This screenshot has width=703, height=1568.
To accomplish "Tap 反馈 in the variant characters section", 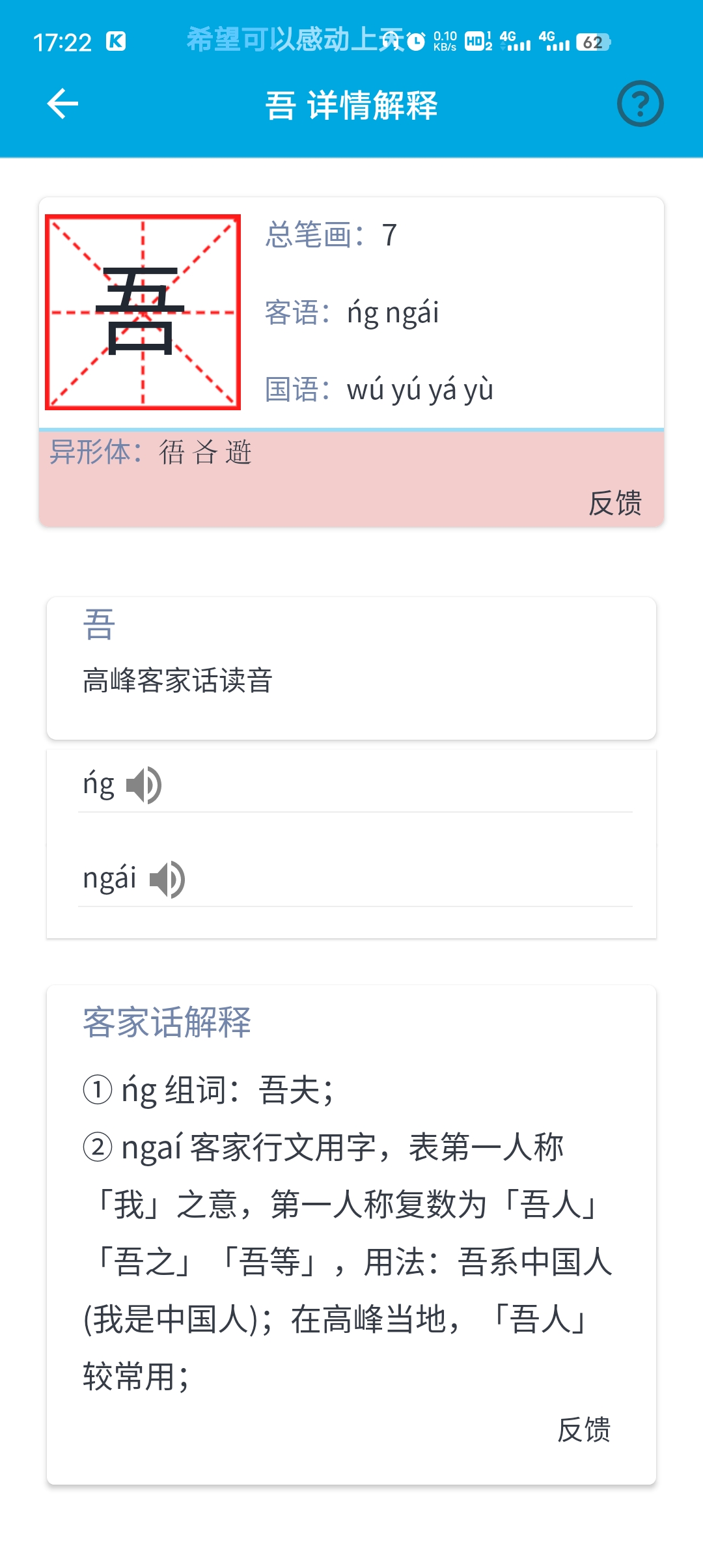I will tap(614, 503).
